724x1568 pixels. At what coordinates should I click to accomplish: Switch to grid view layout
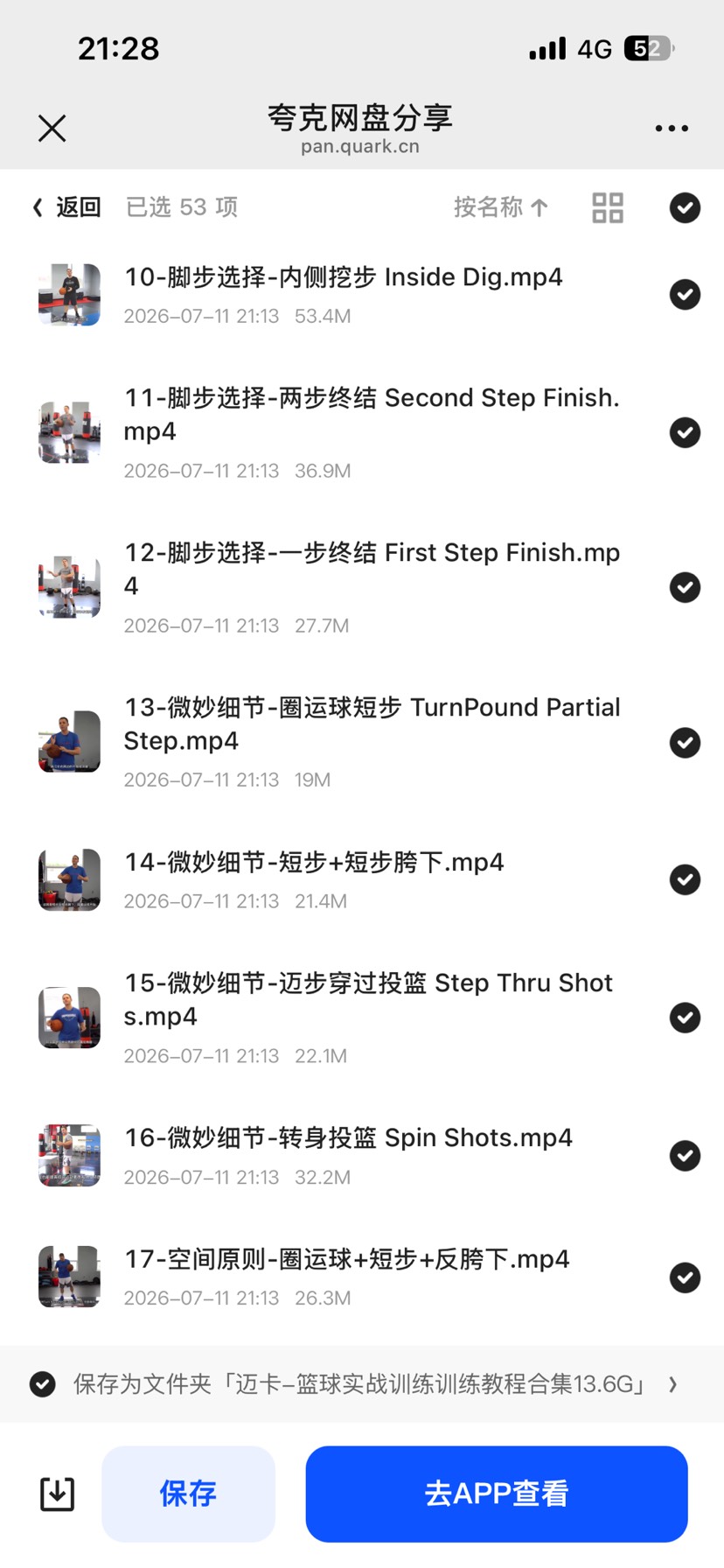click(608, 208)
